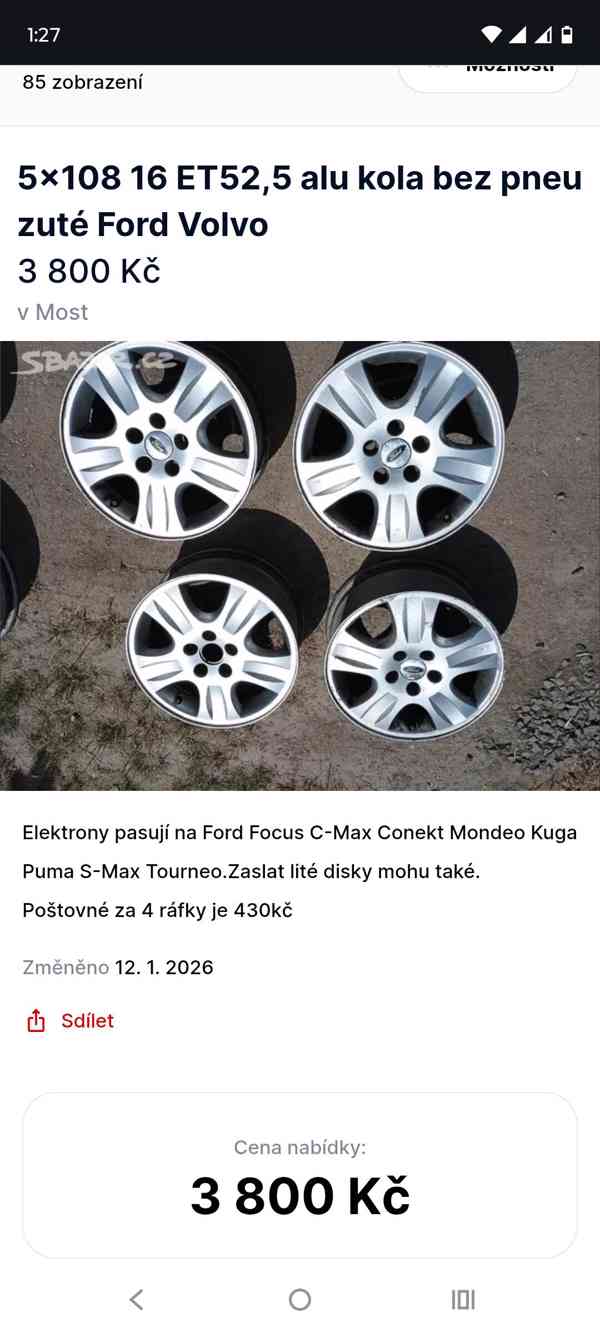Open the Možnosti options button
The image size is (600, 1333).
(488, 74)
